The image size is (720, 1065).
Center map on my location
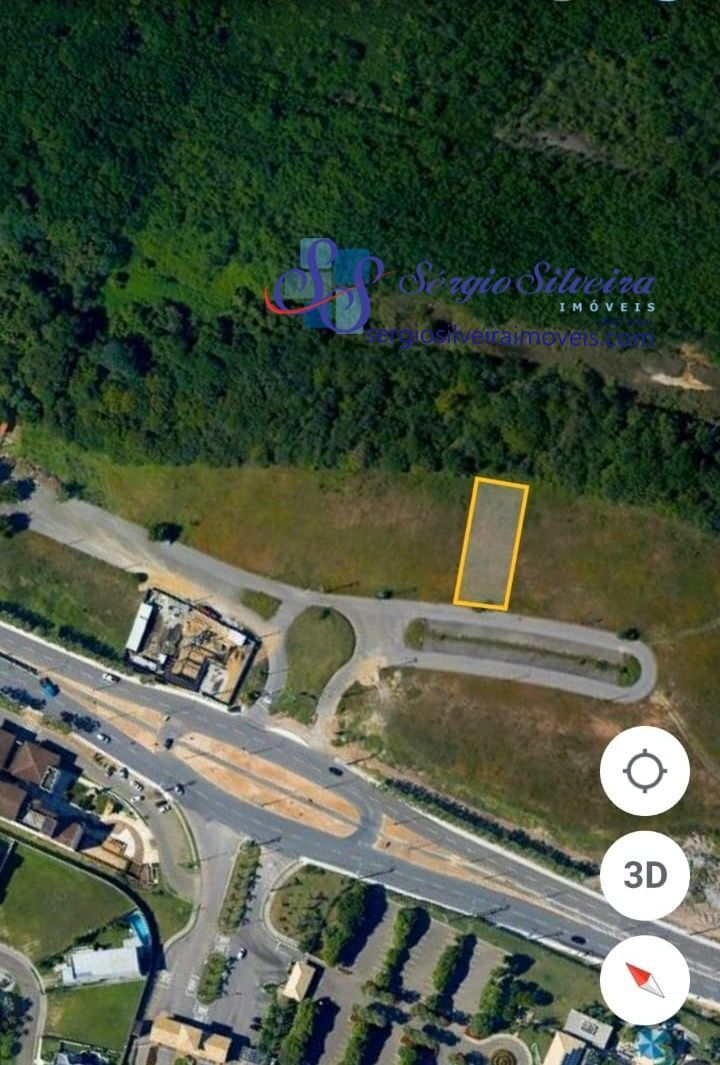coord(645,771)
